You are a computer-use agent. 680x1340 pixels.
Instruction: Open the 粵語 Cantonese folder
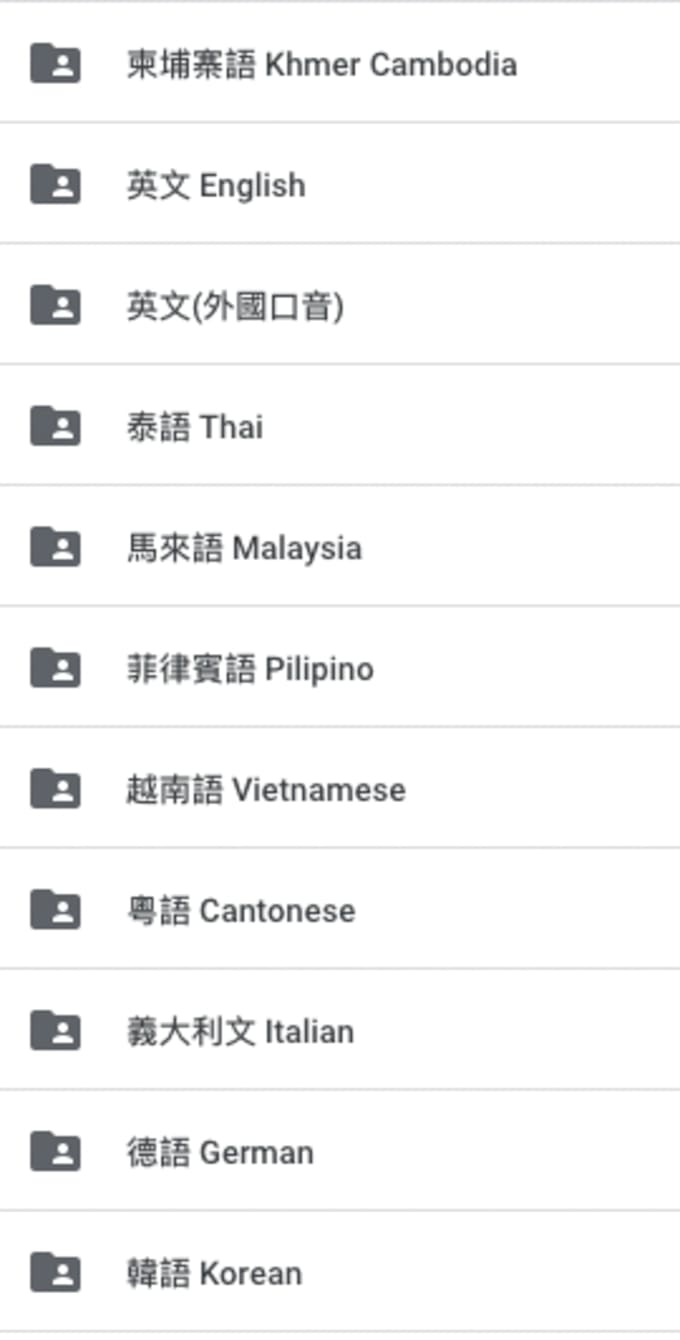point(241,911)
